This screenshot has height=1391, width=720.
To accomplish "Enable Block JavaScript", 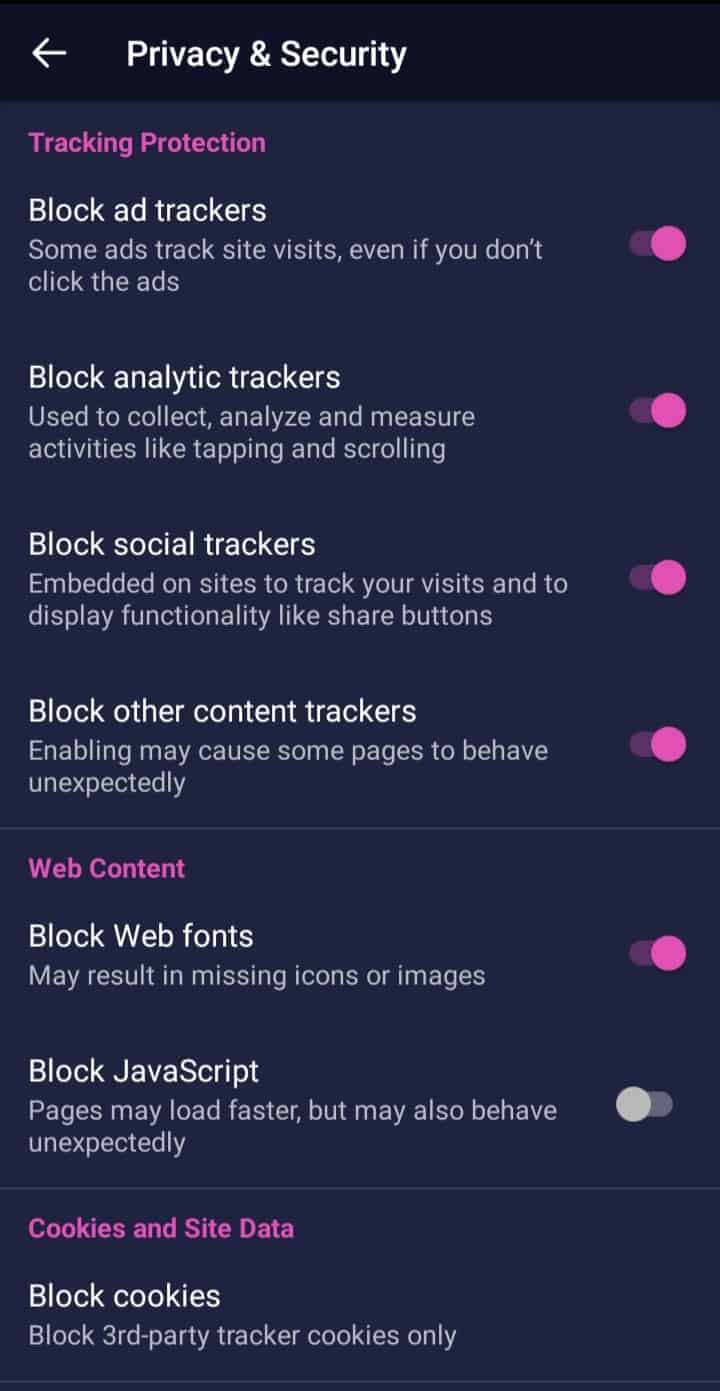I will (645, 1105).
